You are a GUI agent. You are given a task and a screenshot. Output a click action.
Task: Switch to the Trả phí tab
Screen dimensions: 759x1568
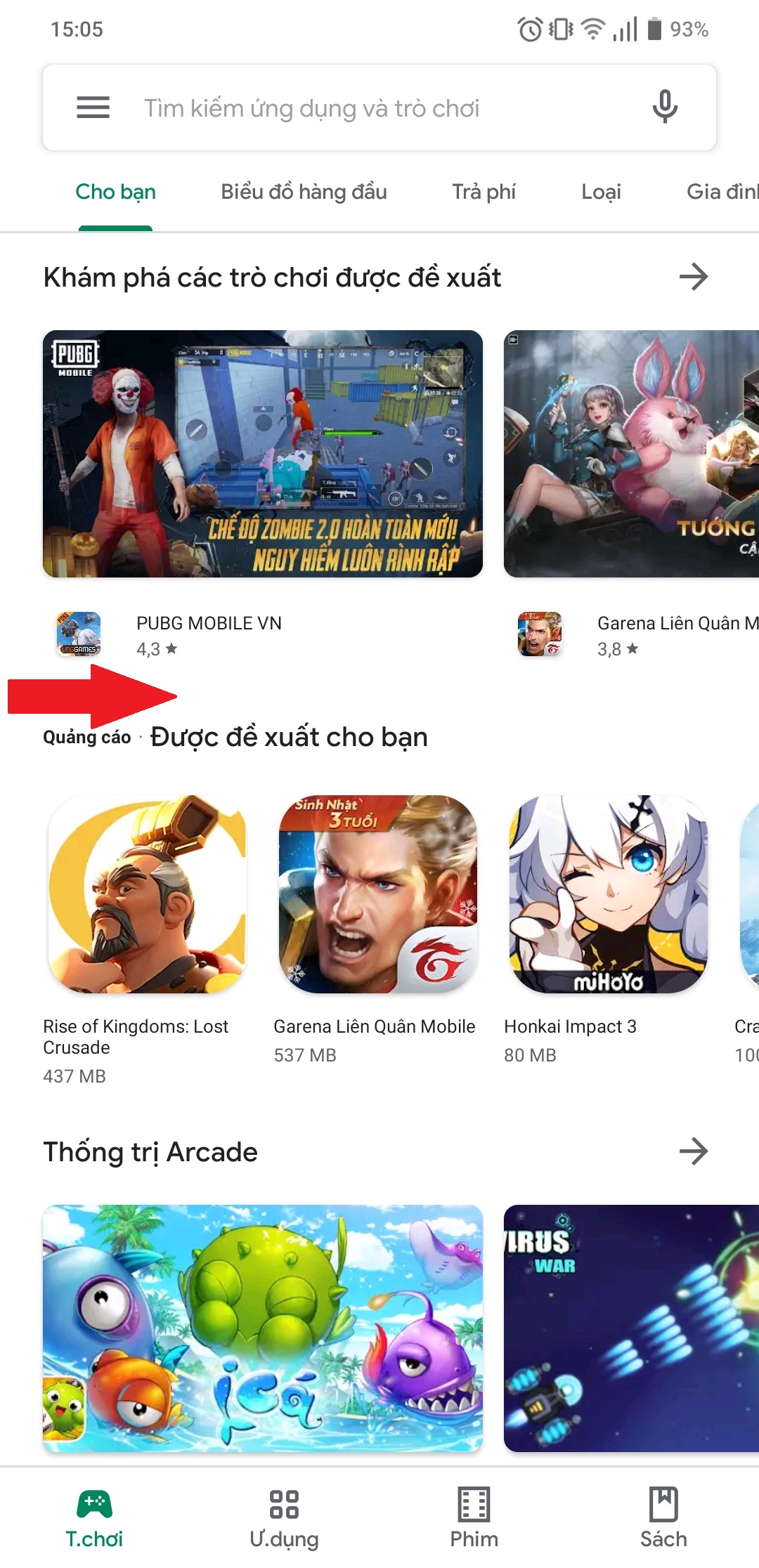pos(484,192)
